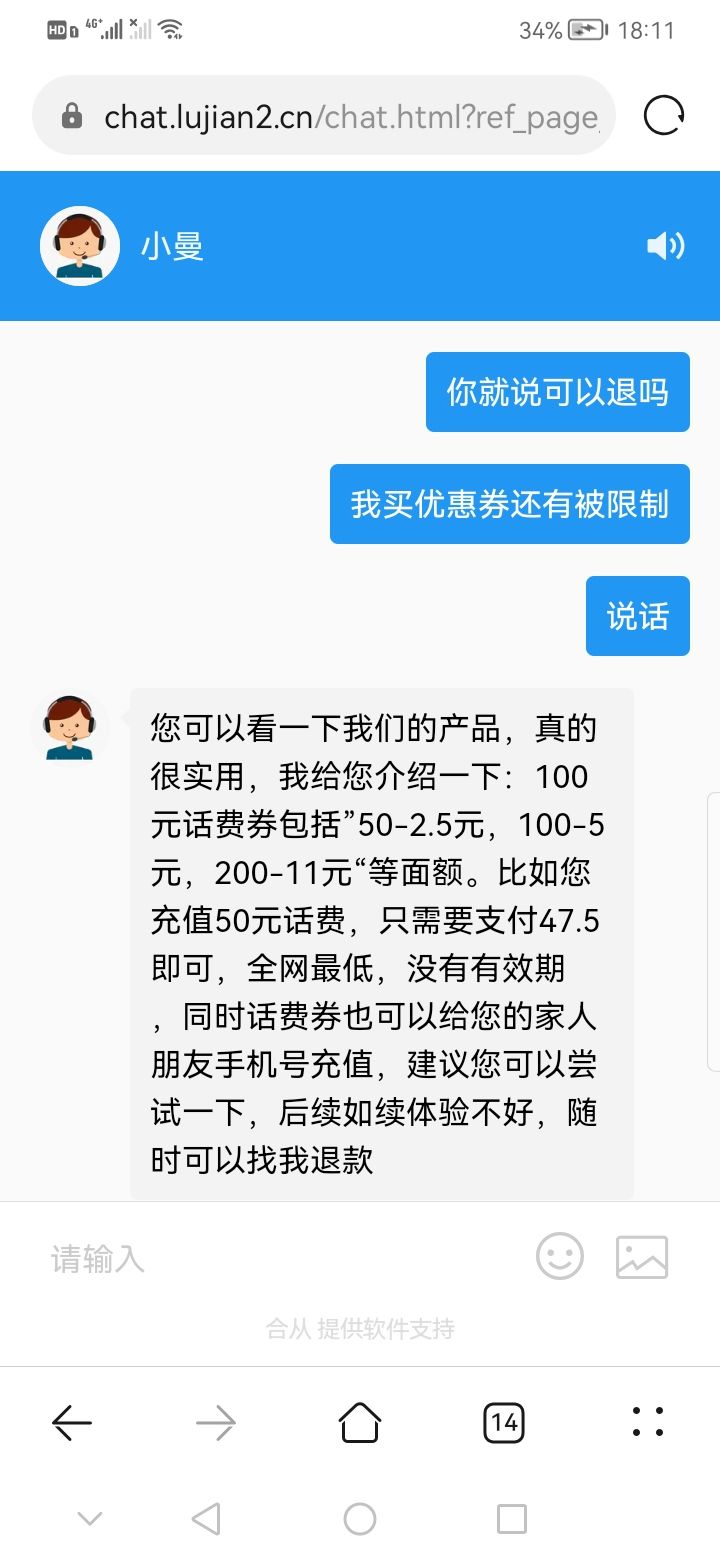Open the browser four-dot menu
The height and width of the screenshot is (1560, 720).
coord(648,1421)
